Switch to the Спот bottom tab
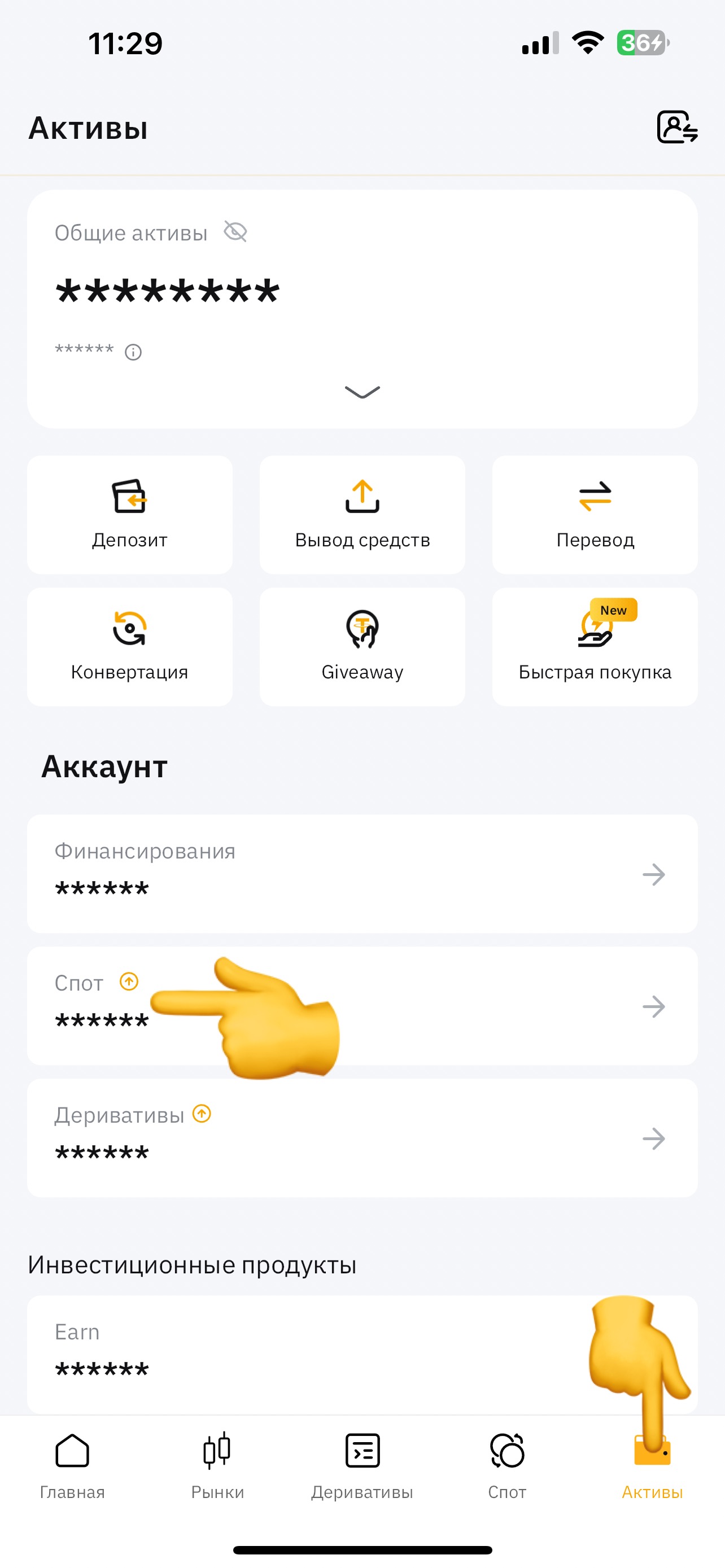 click(x=507, y=1466)
